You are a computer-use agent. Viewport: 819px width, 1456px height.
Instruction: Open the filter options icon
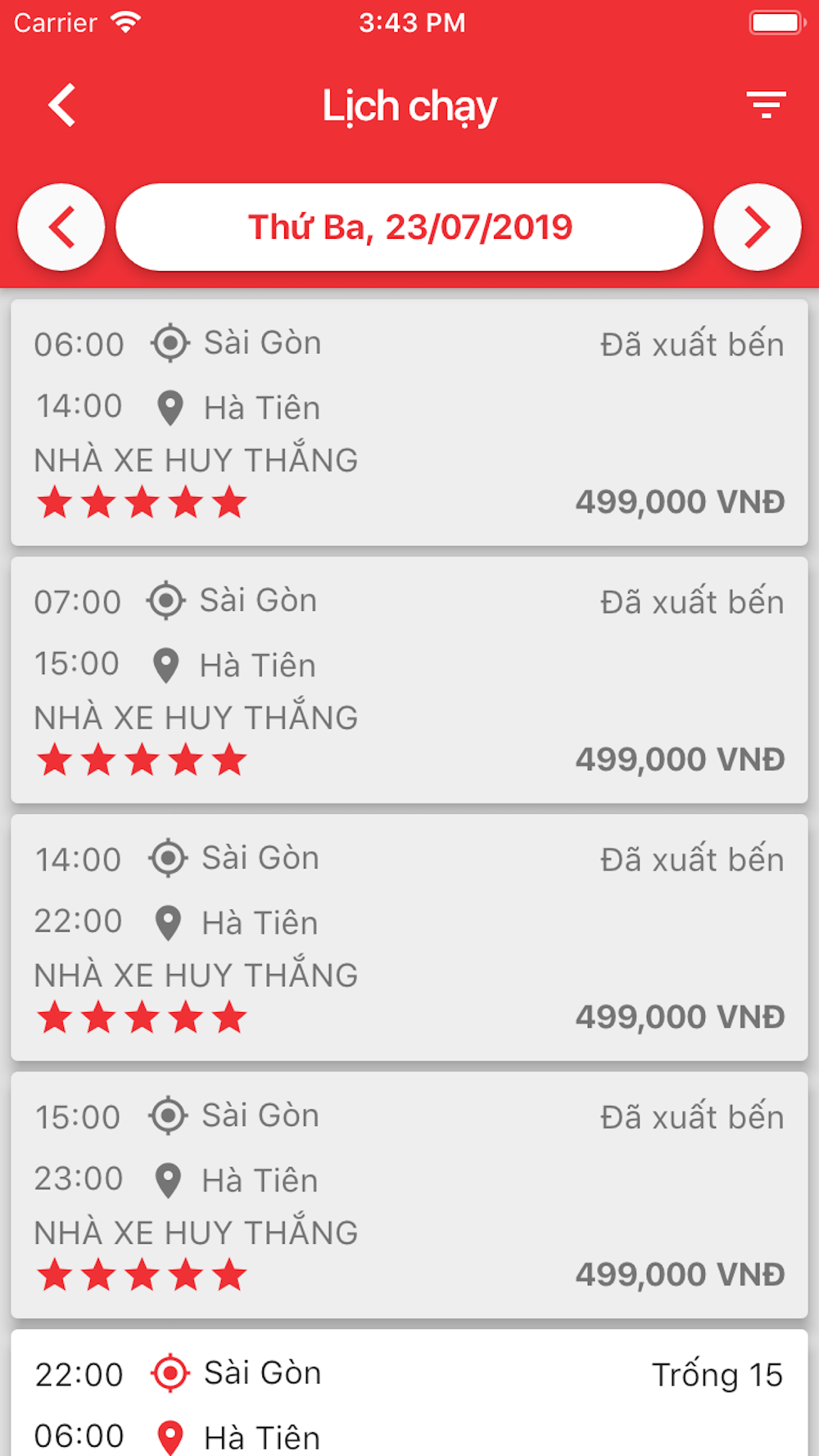point(766,105)
